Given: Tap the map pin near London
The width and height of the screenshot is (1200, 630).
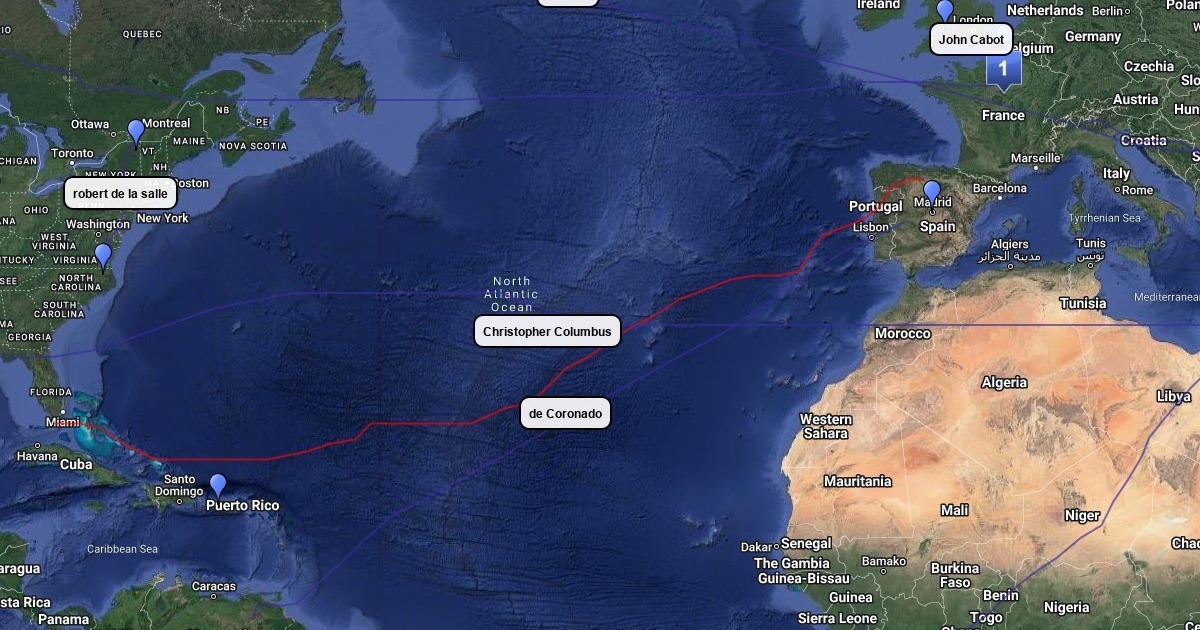Looking at the screenshot, I should 945,11.
